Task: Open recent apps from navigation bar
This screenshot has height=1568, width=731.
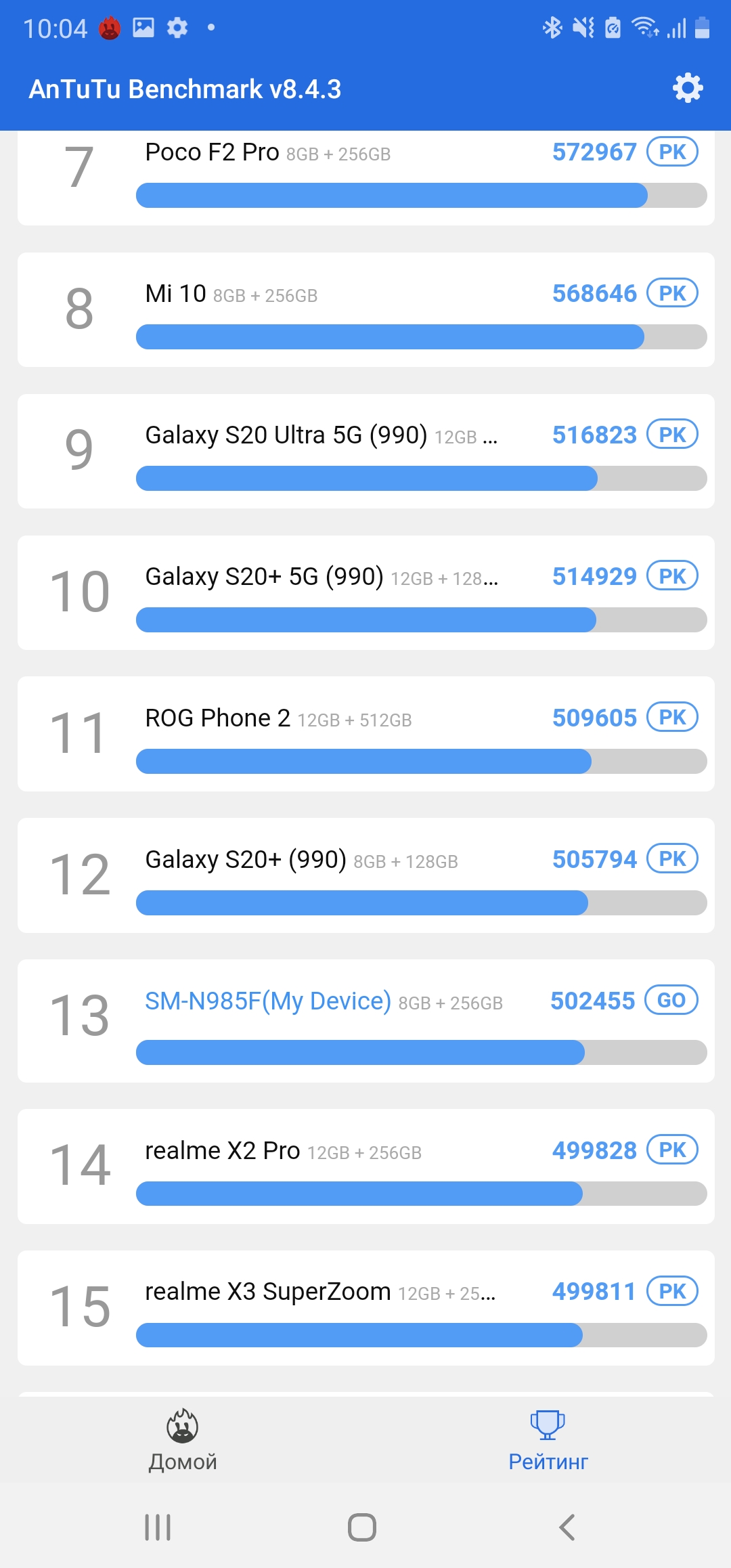Action: pyautogui.click(x=158, y=1527)
